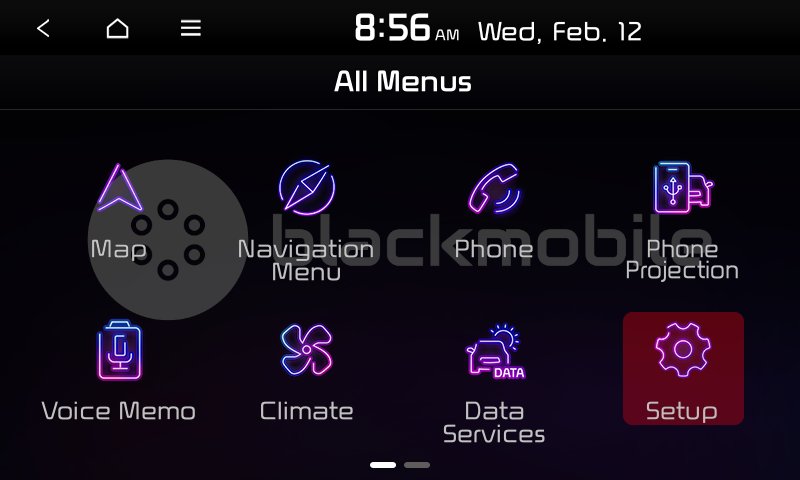Select the Setup gear item
The image size is (800, 480).
[682, 369]
